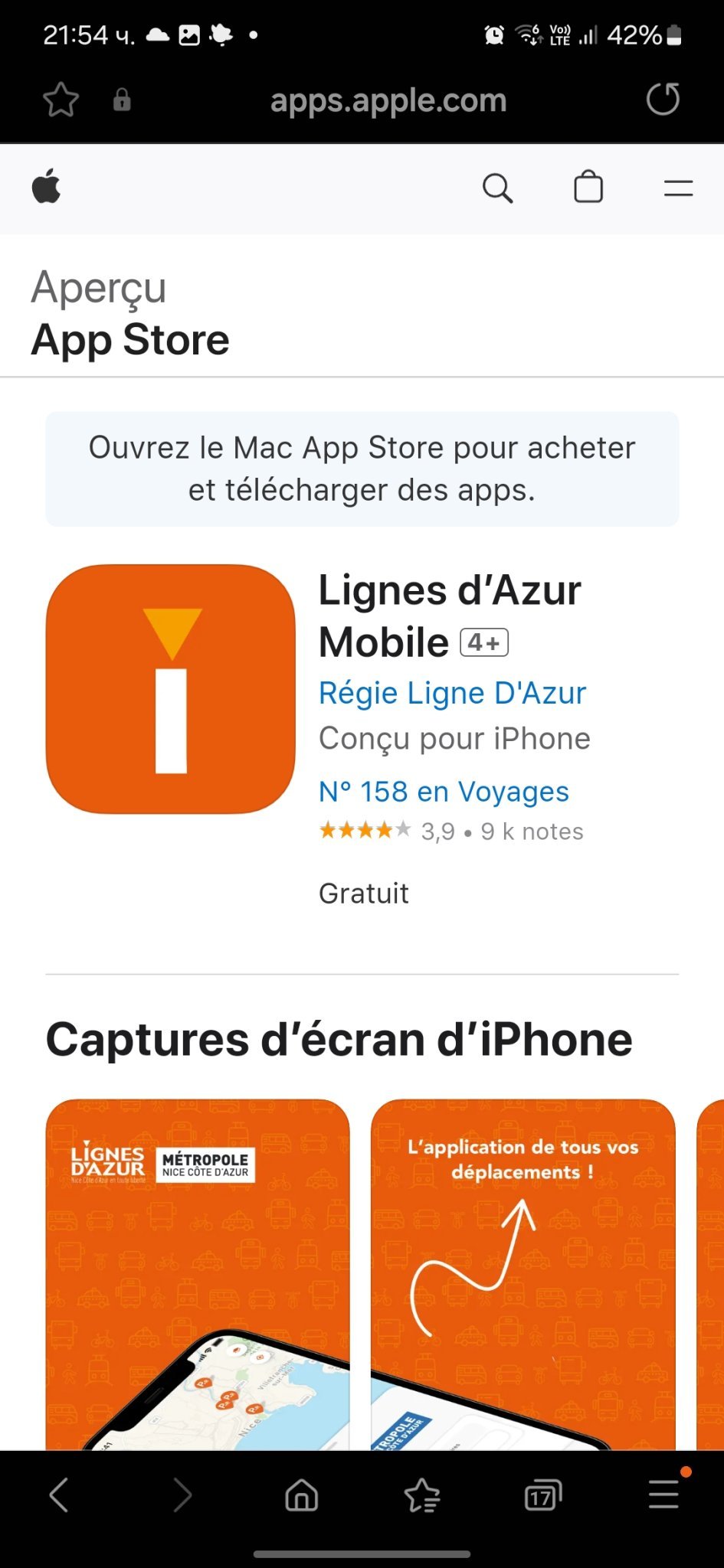The image size is (724, 1568).
Task: Go back to the previous page
Action: point(59,1494)
